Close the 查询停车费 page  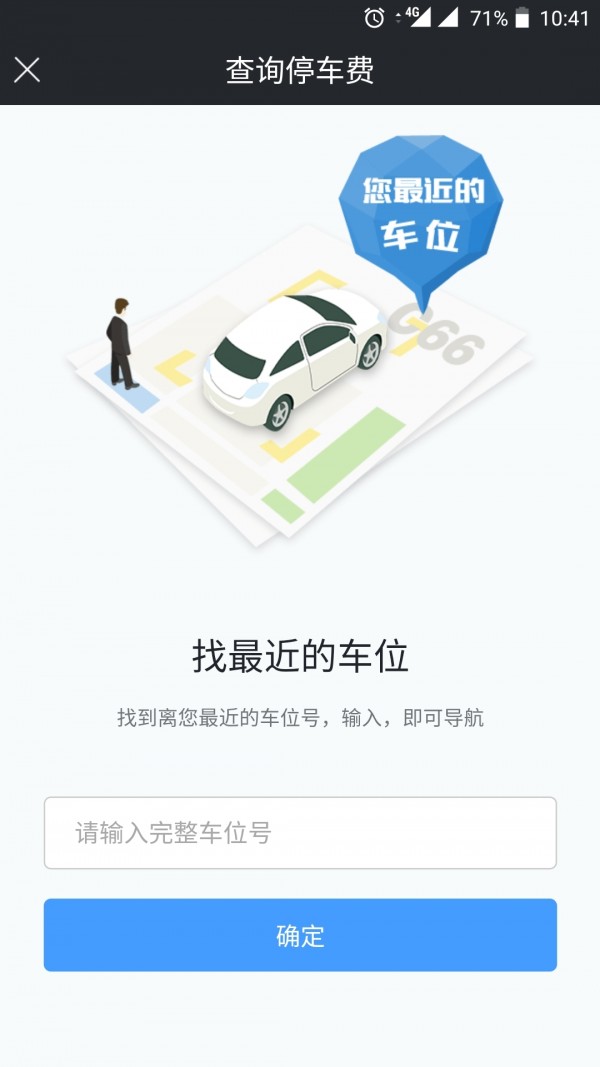[27, 70]
